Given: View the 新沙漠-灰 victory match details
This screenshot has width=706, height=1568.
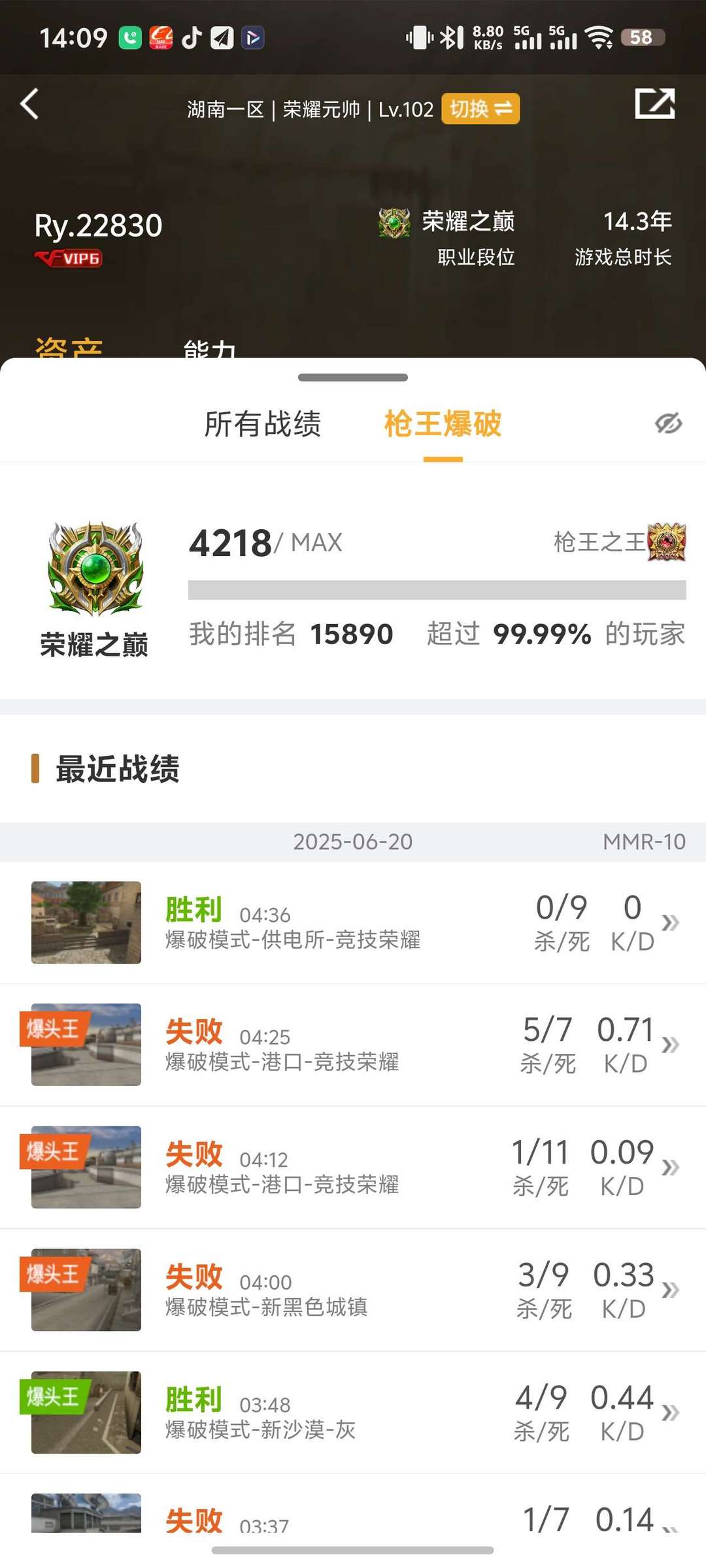Looking at the screenshot, I should [353, 1412].
